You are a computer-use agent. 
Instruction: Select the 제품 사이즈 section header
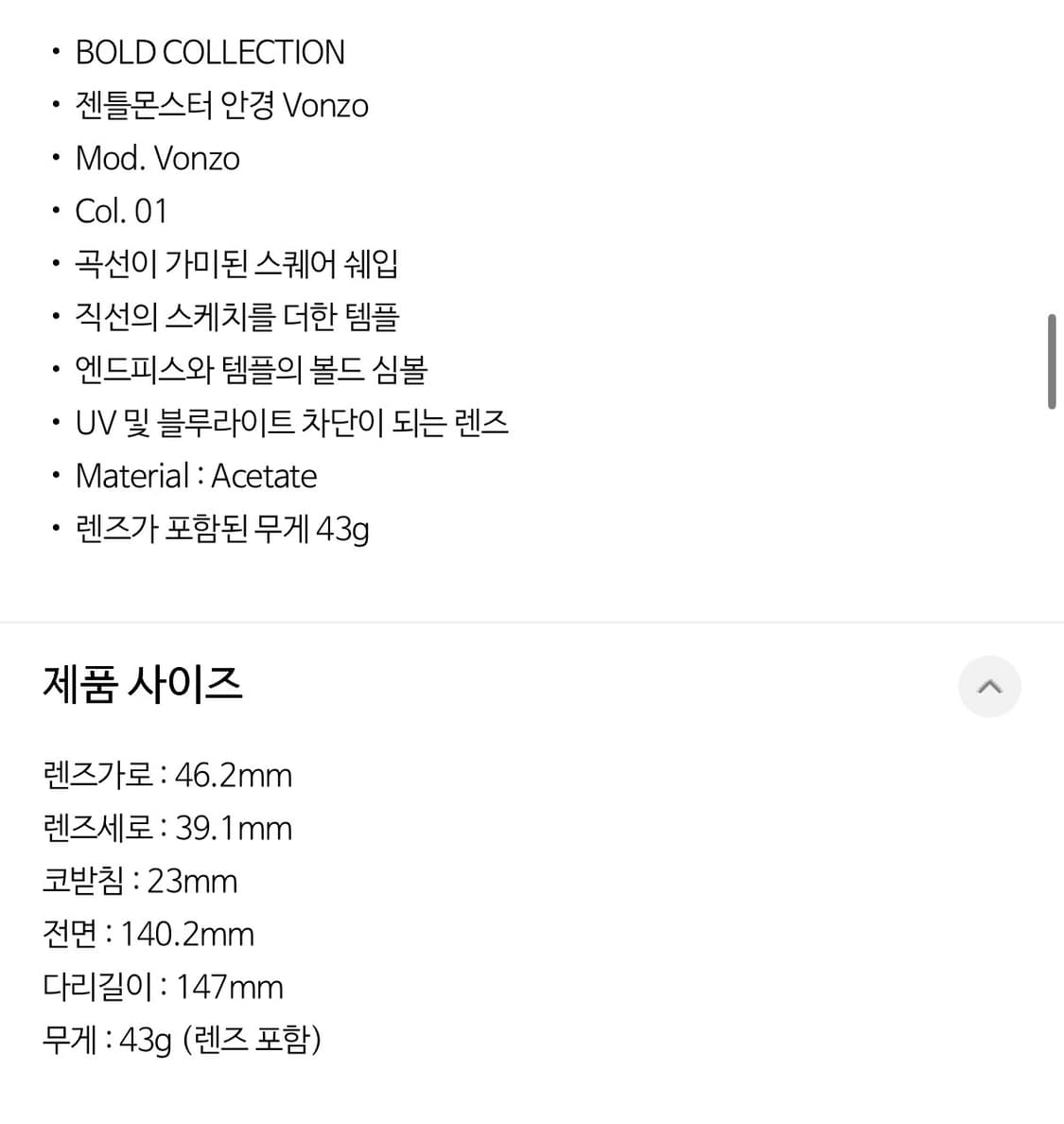pos(143,685)
